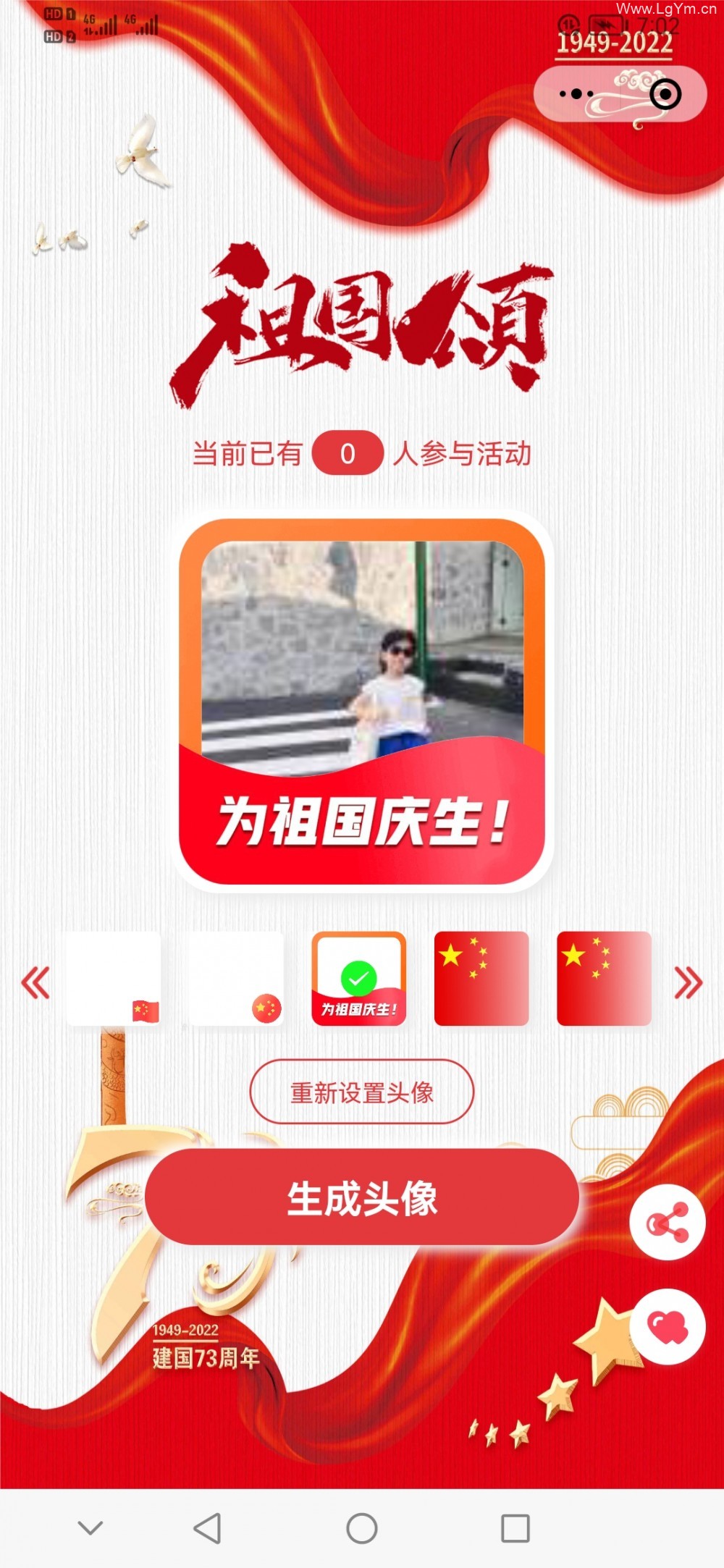
Task: Go to home screen via system home
Action: click(361, 1528)
